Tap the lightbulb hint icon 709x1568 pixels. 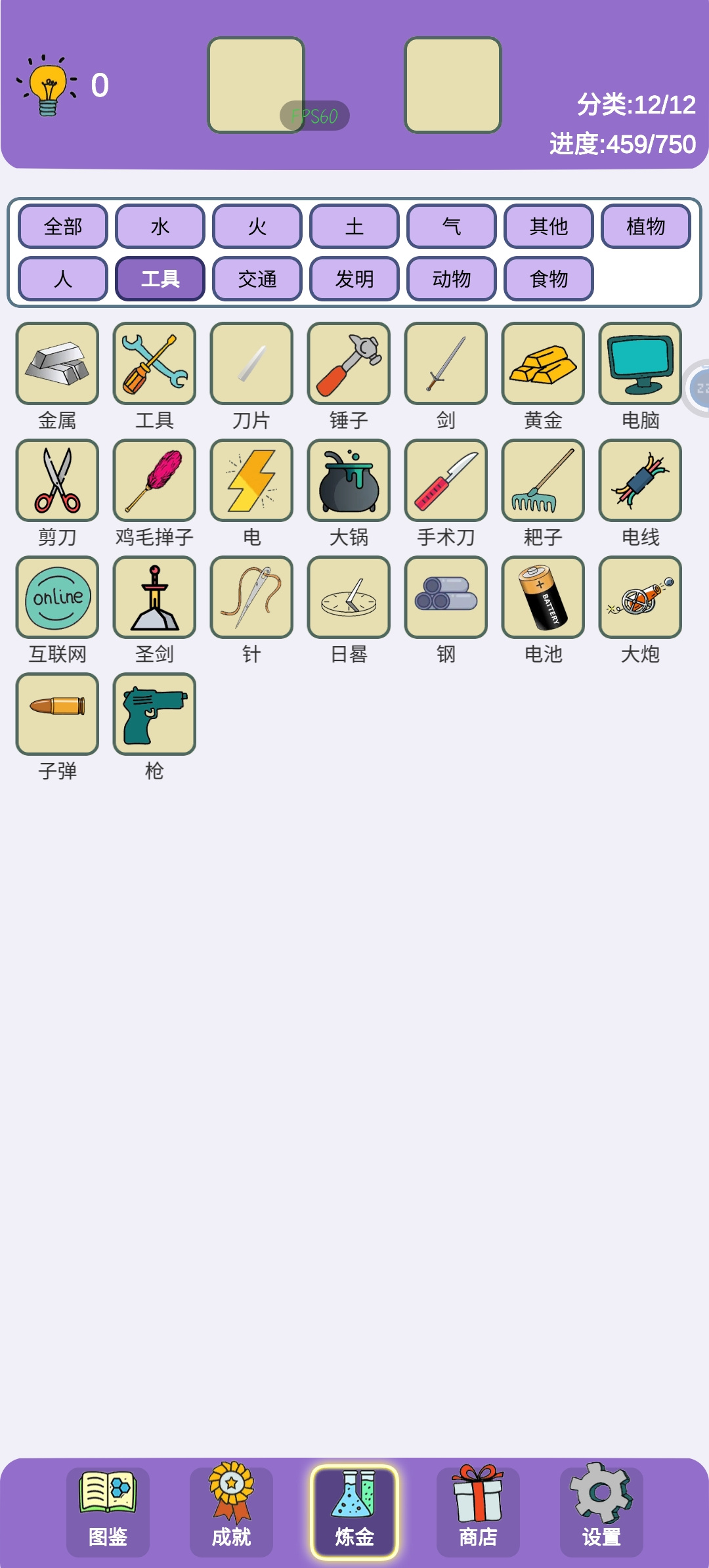point(47,86)
